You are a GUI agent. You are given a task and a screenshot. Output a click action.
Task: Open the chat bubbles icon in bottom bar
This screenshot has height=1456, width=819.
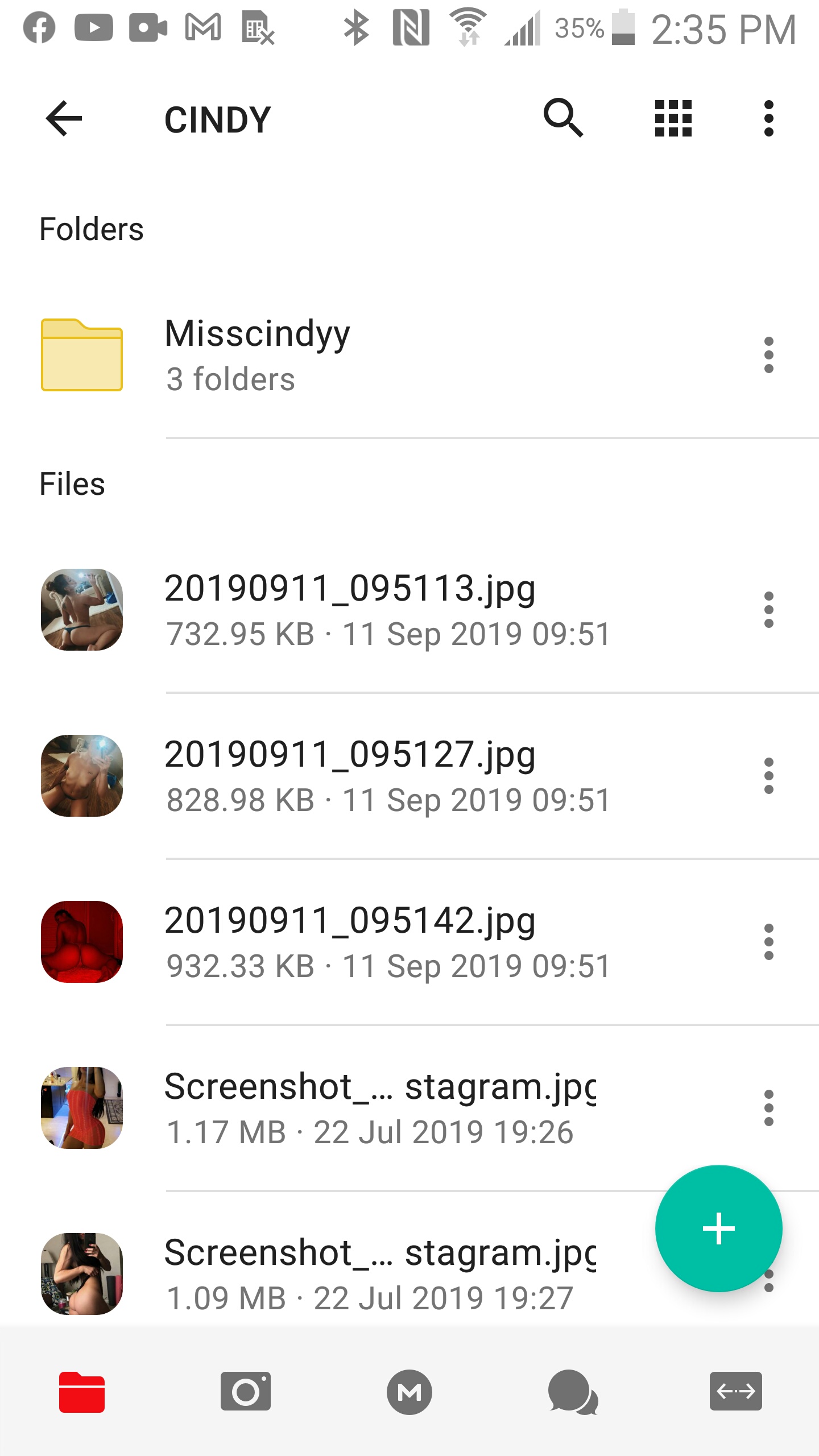(x=573, y=1393)
